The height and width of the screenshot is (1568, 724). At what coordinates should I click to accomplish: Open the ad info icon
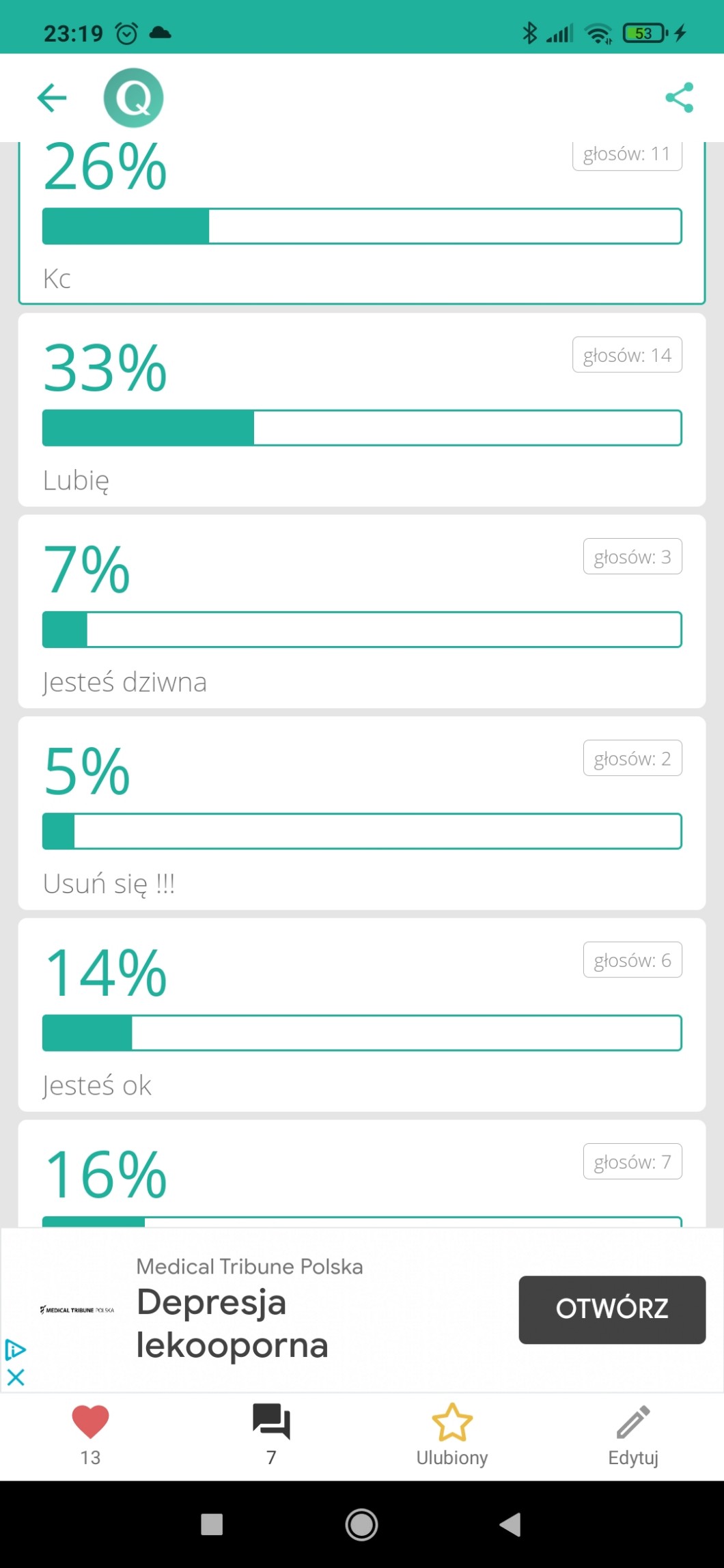point(15,1349)
